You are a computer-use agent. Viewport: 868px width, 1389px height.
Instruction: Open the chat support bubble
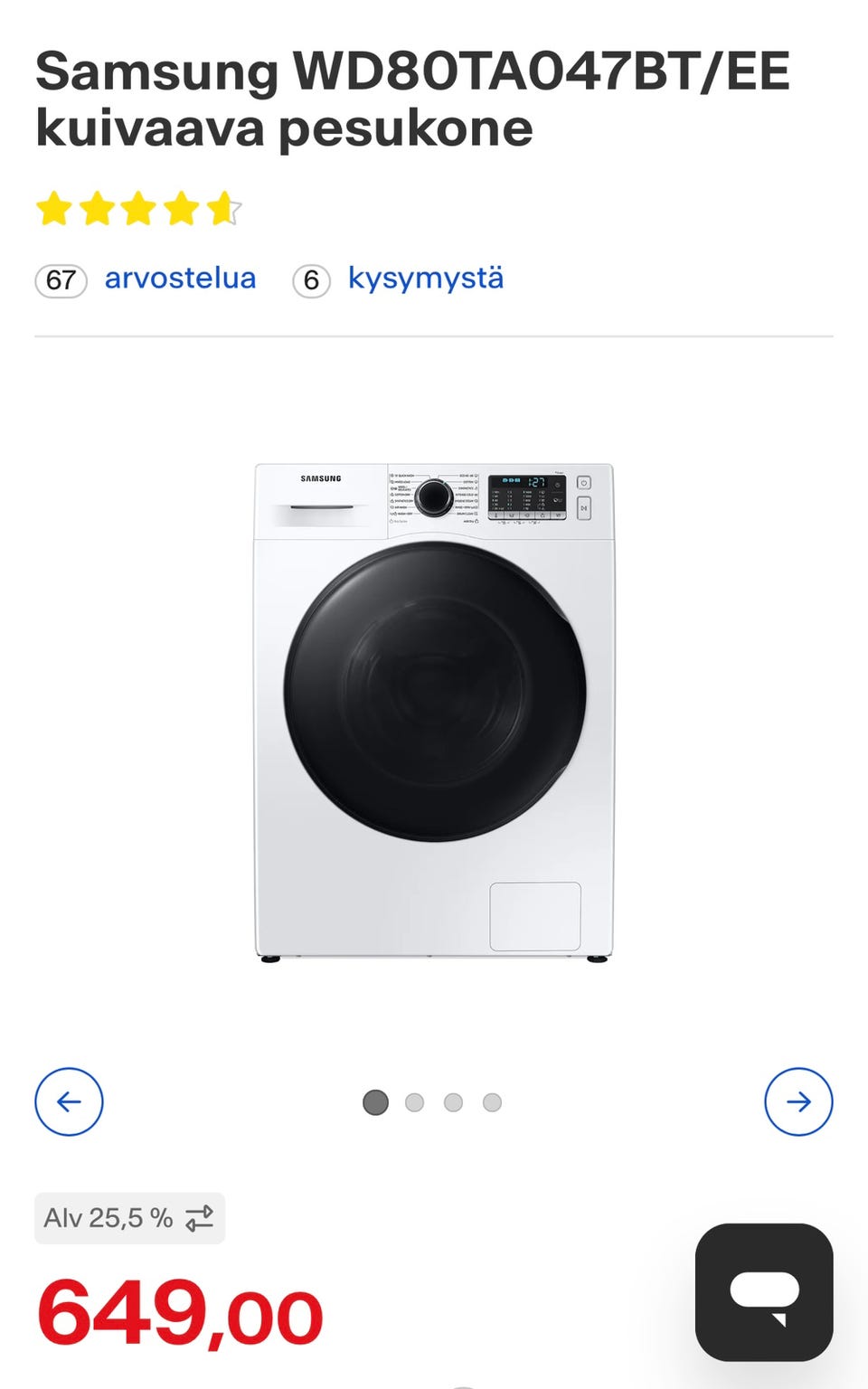(764, 1292)
